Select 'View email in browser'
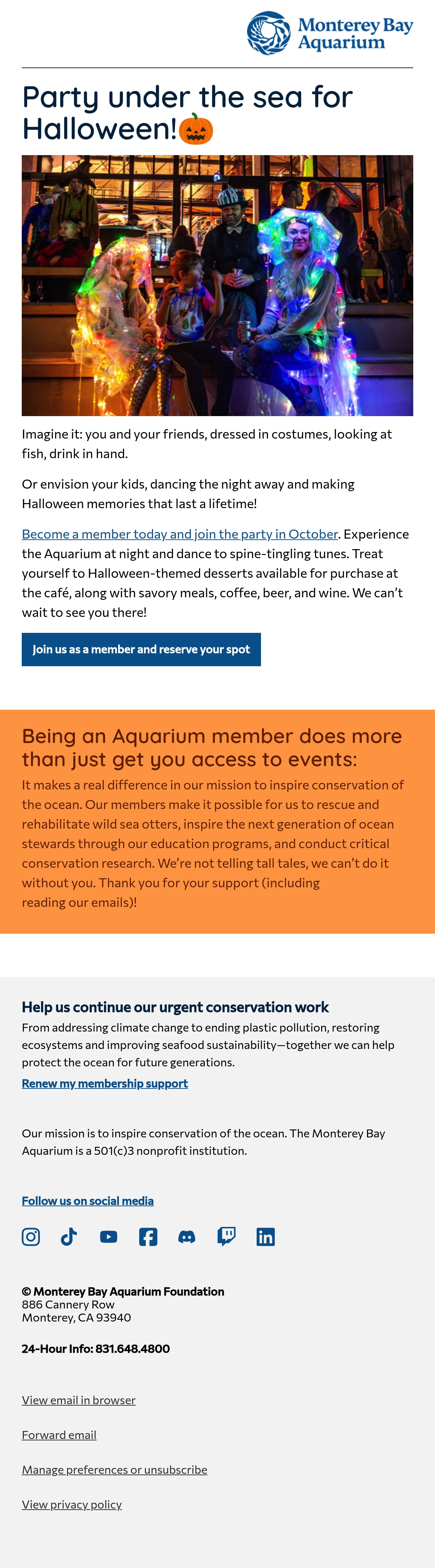Image resolution: width=435 pixels, height=1568 pixels. point(79,1400)
